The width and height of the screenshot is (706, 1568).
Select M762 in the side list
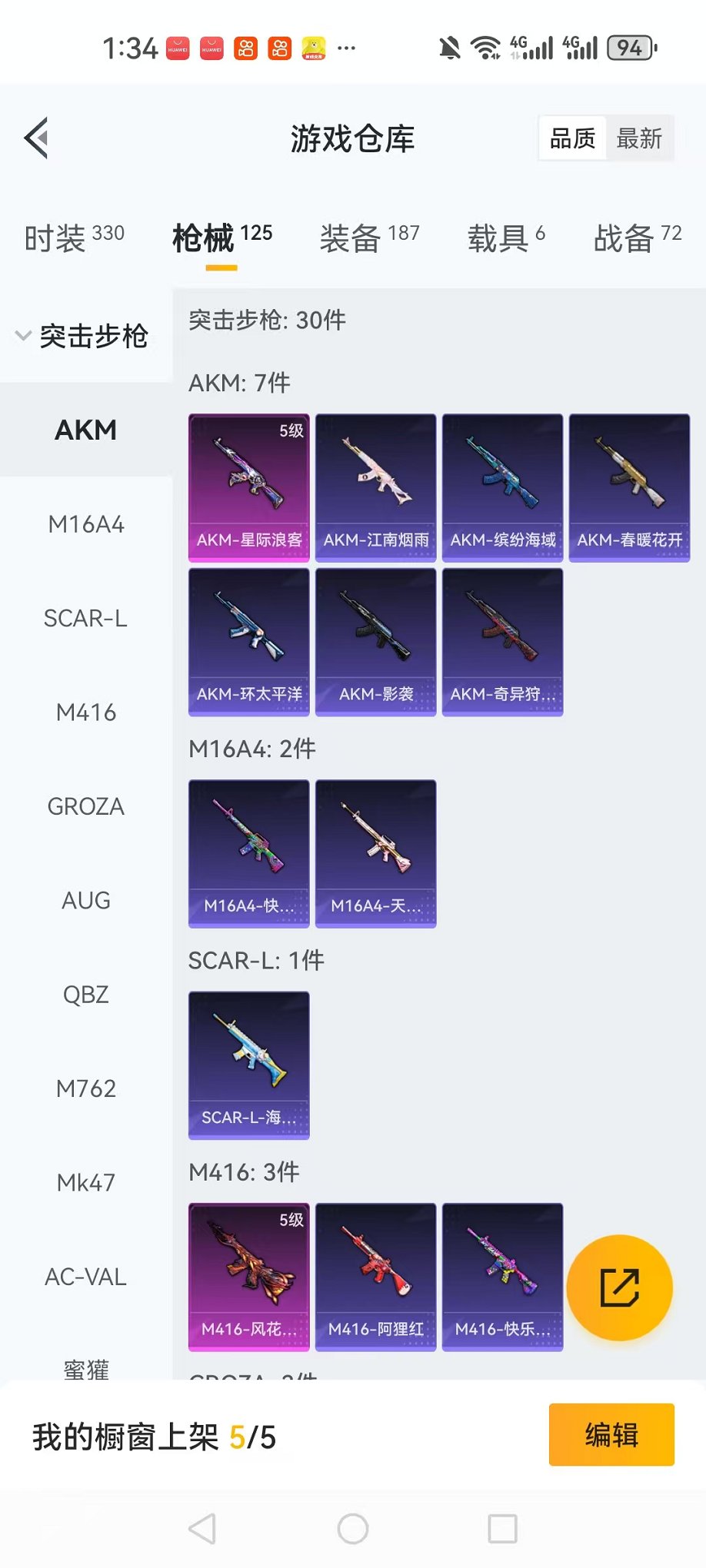[x=86, y=1089]
